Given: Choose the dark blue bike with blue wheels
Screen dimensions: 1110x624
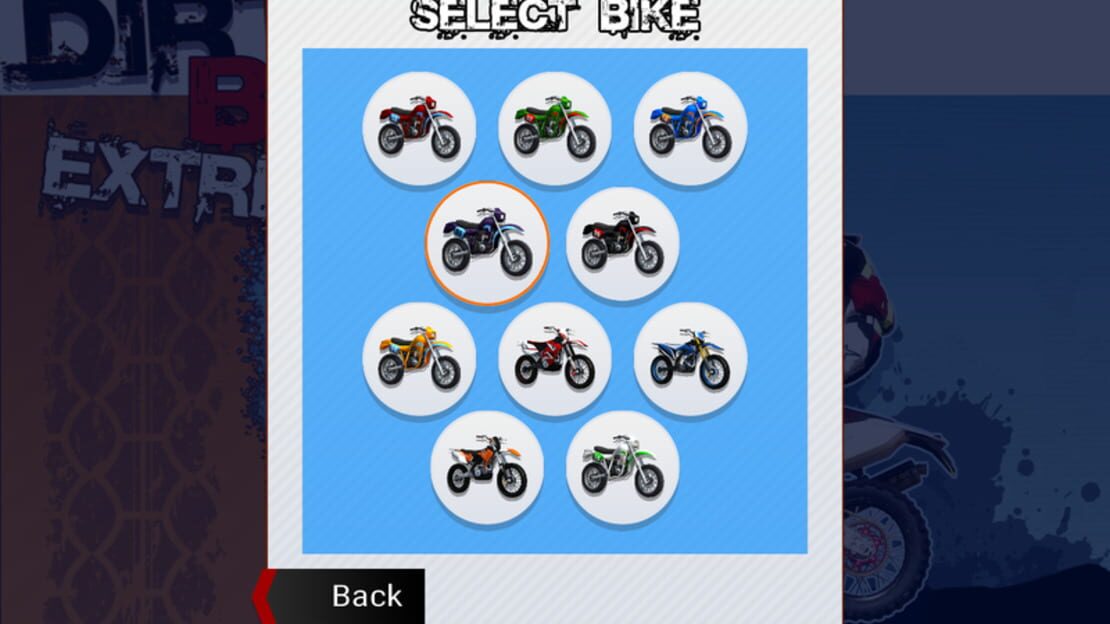Looking at the screenshot, I should pos(690,359).
